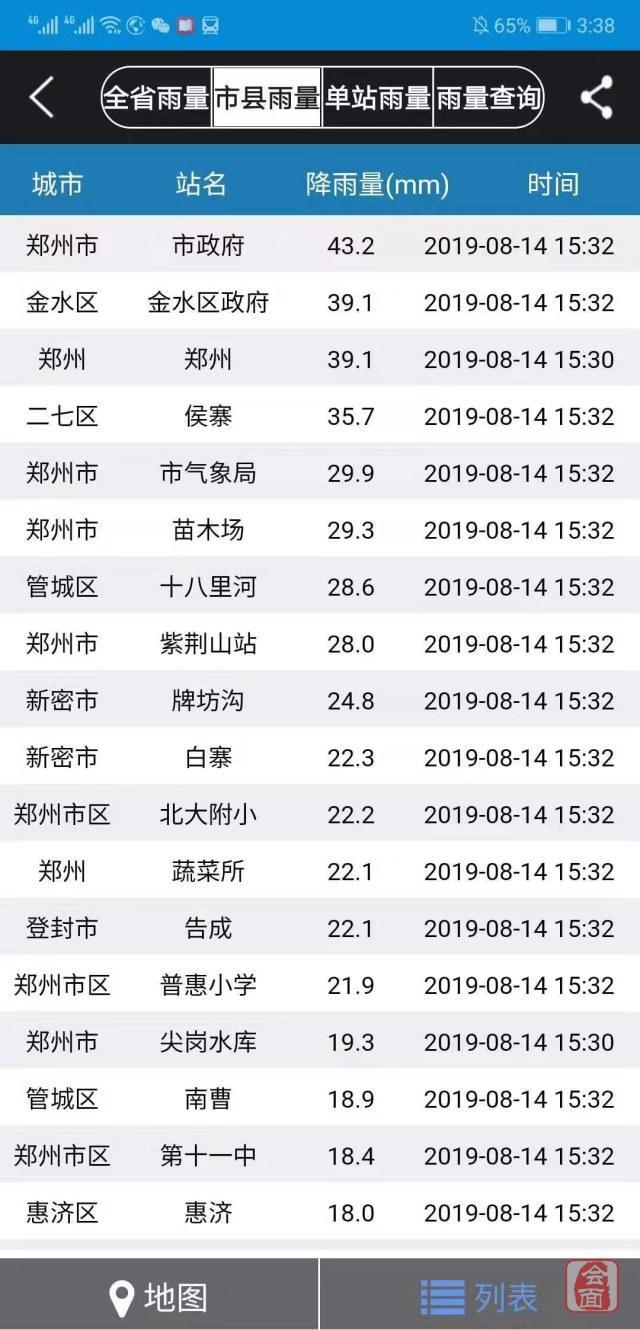Share this rainfall list

[x=597, y=97]
